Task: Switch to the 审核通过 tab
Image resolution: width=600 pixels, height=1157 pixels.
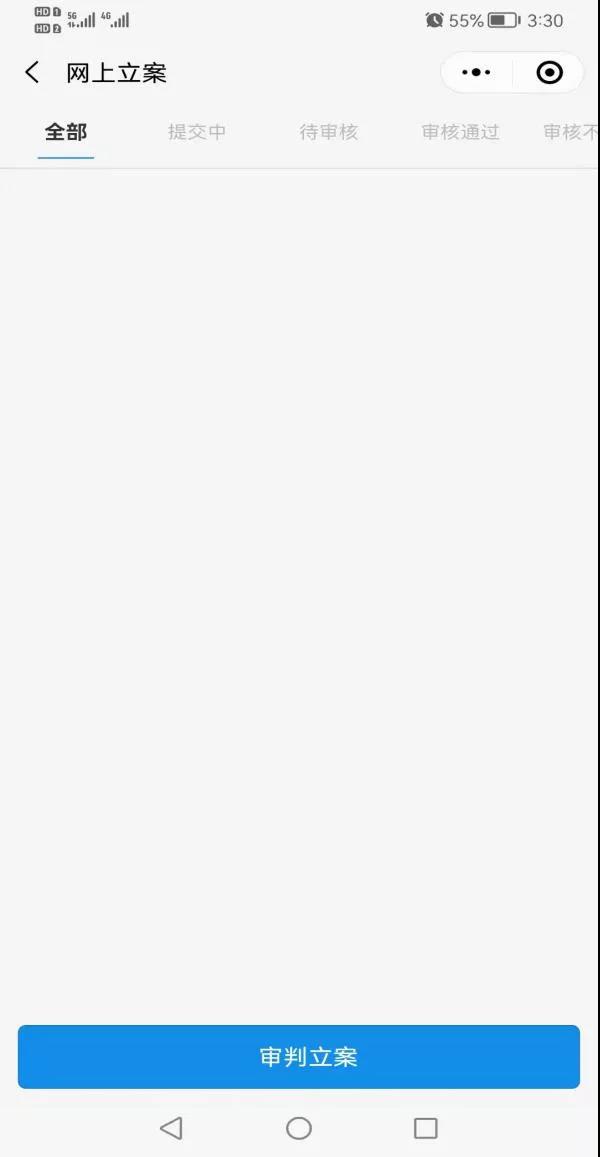Action: coord(460,131)
